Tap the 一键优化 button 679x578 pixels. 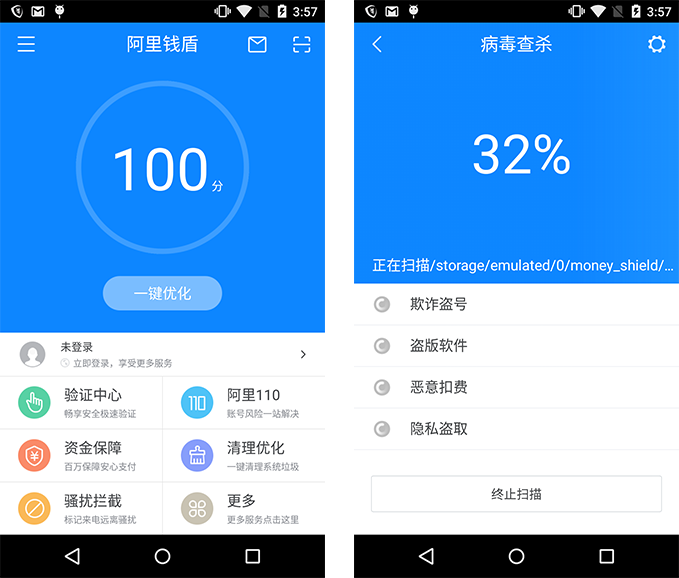coord(162,294)
